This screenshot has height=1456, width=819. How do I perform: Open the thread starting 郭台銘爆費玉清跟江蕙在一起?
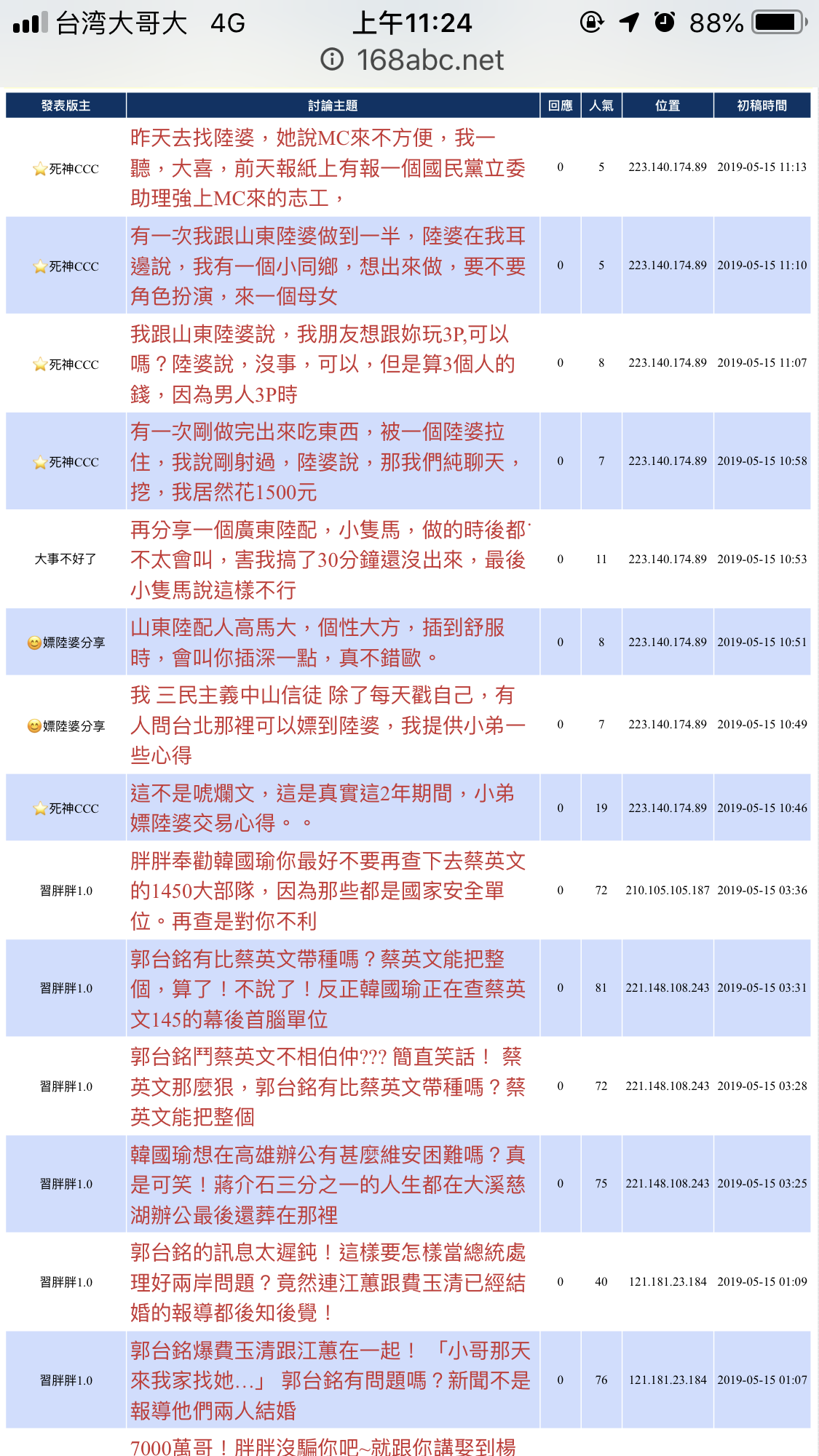point(331,1380)
